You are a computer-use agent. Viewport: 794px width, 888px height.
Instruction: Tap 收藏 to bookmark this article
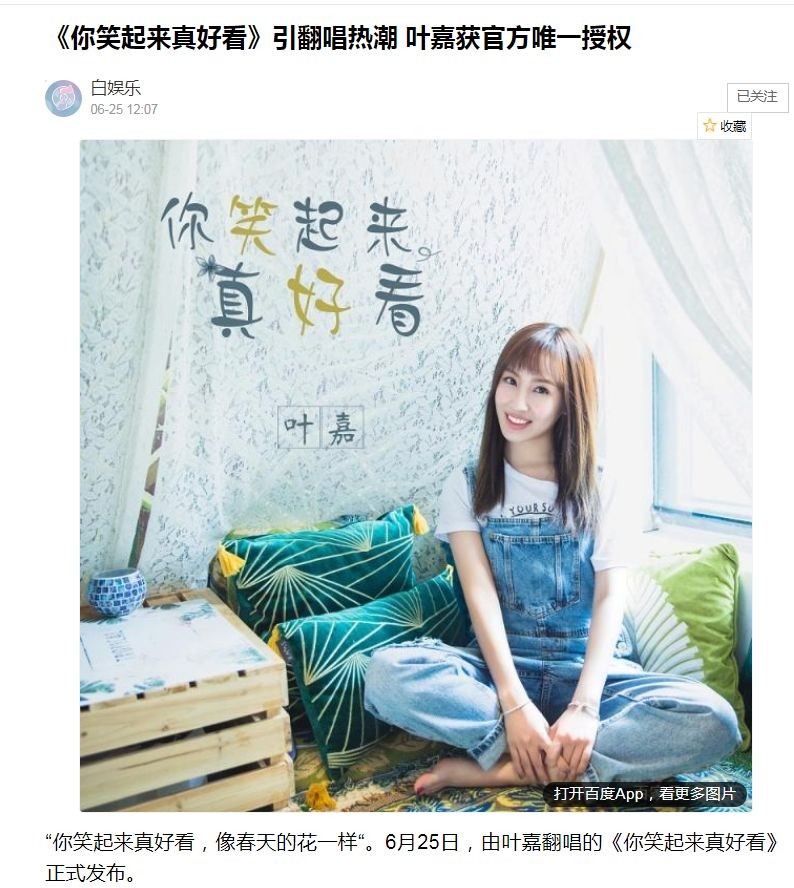point(725,126)
